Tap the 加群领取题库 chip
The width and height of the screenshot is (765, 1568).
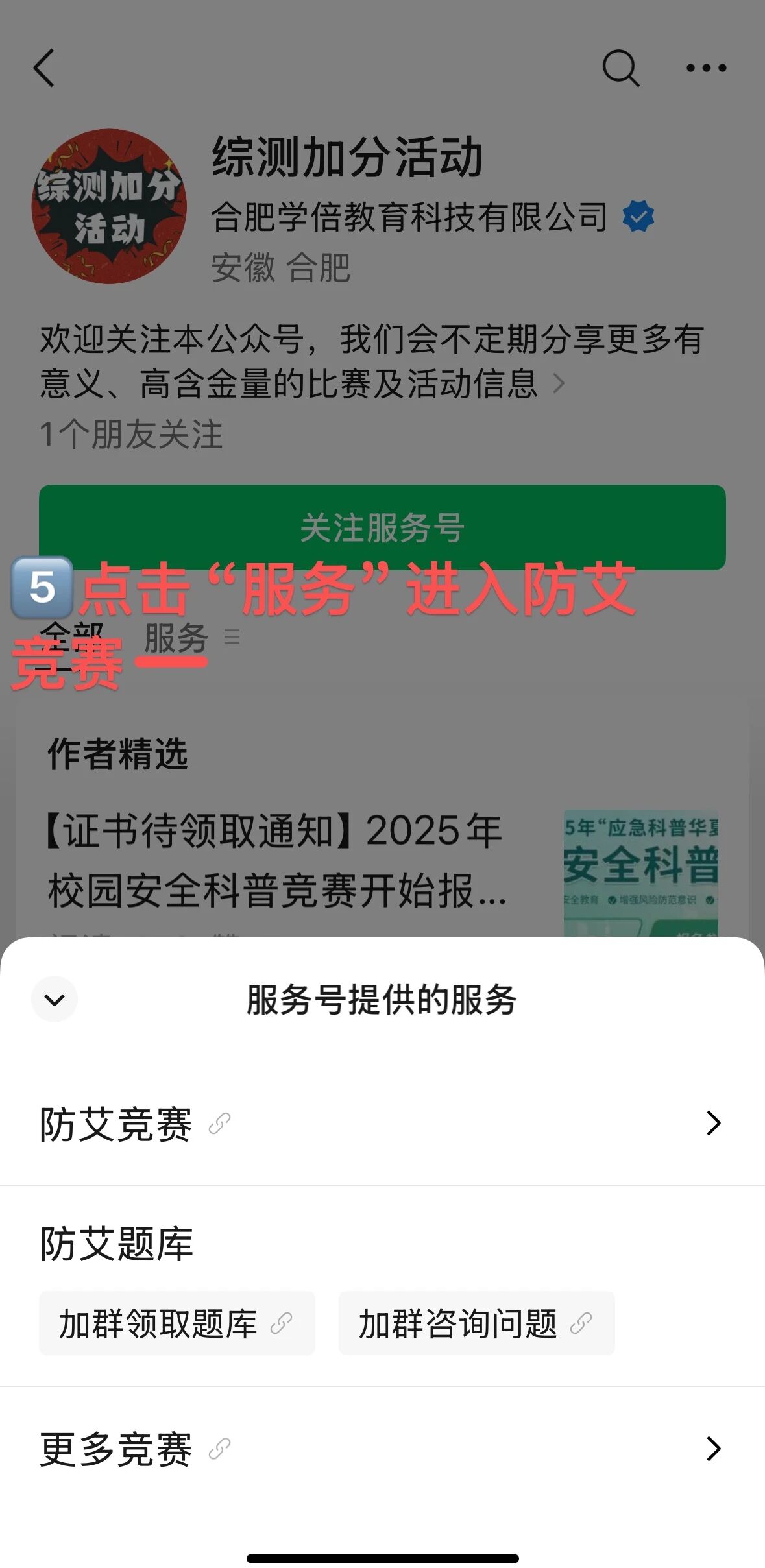[x=176, y=1323]
